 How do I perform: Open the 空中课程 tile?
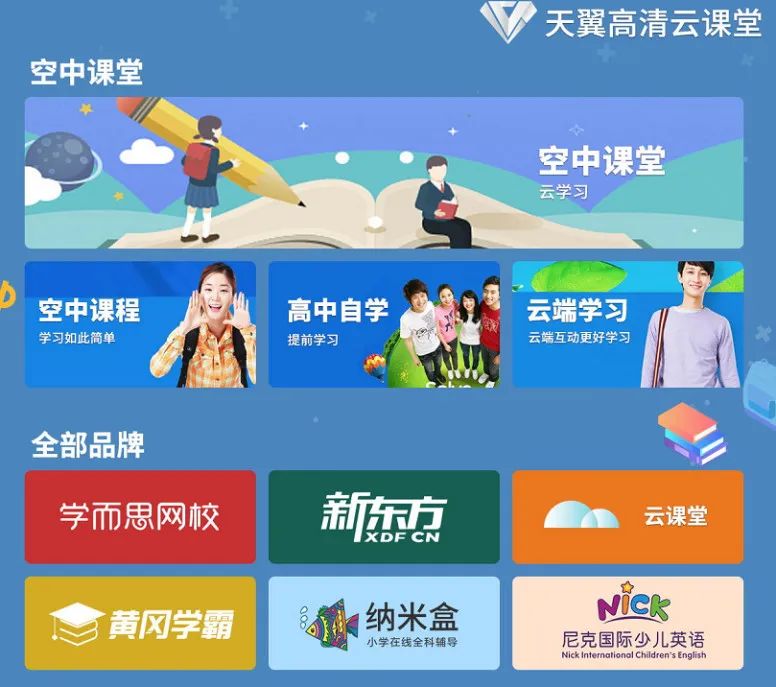[140, 324]
